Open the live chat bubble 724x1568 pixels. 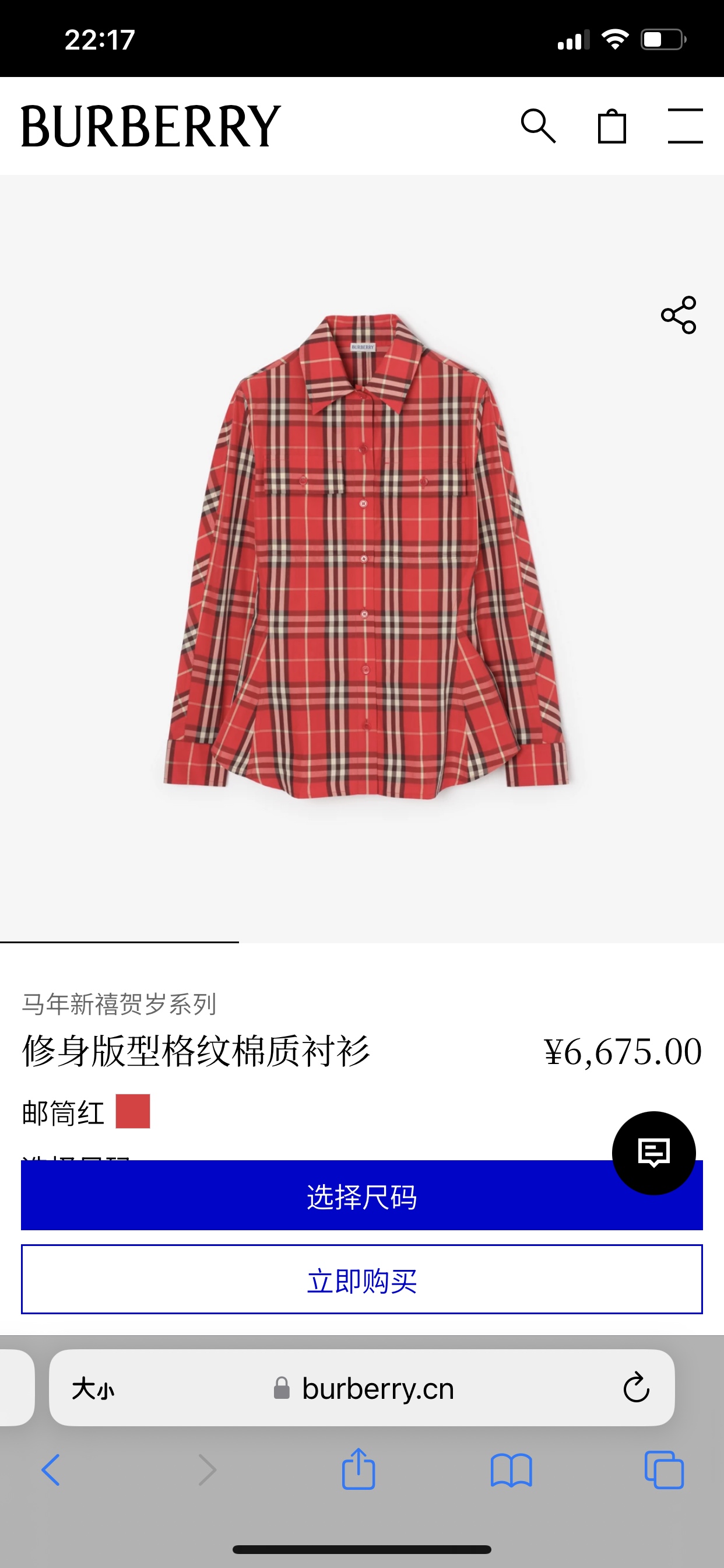tap(653, 1152)
